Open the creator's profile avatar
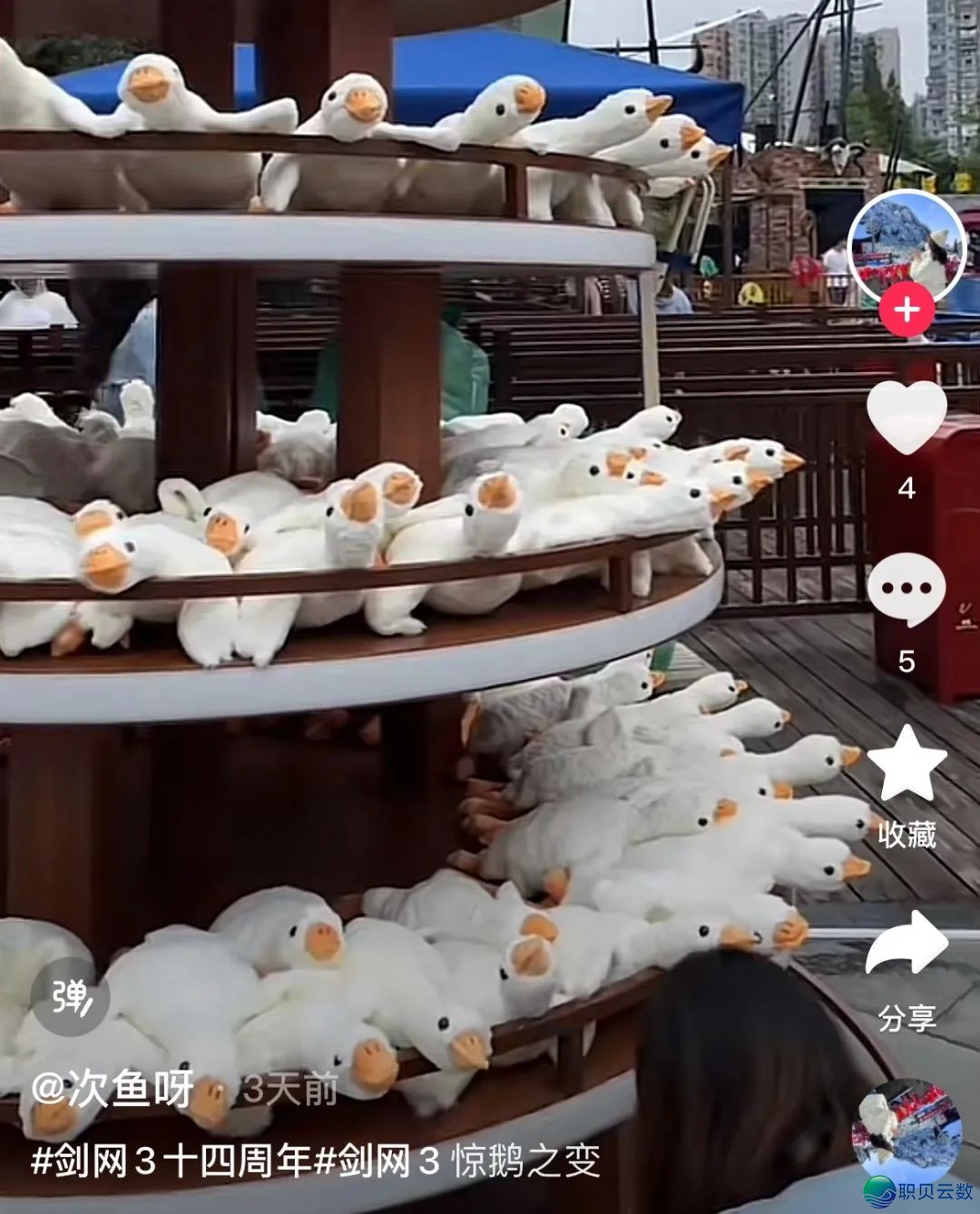The width and height of the screenshot is (980, 1214). coord(905,245)
